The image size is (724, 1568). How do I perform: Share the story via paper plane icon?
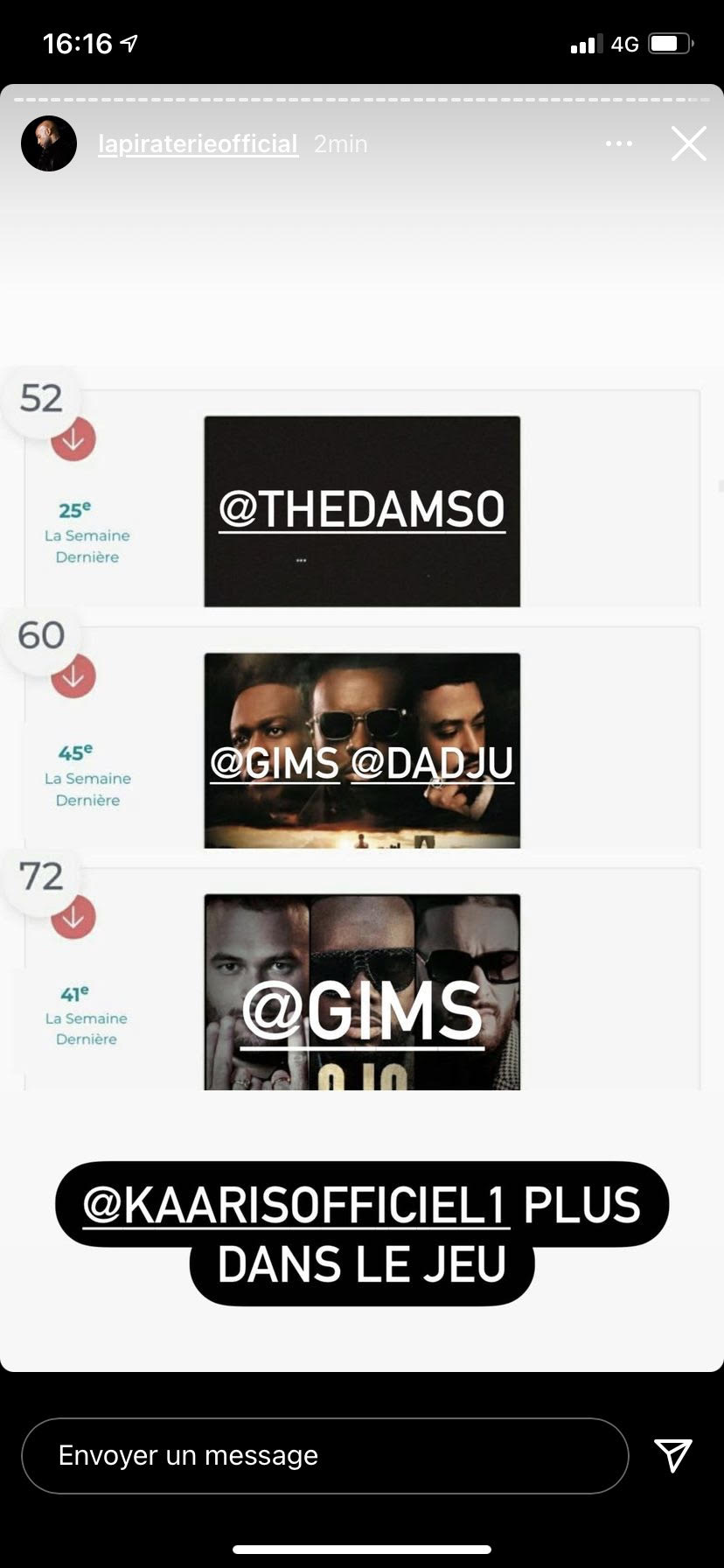pyautogui.click(x=673, y=1454)
